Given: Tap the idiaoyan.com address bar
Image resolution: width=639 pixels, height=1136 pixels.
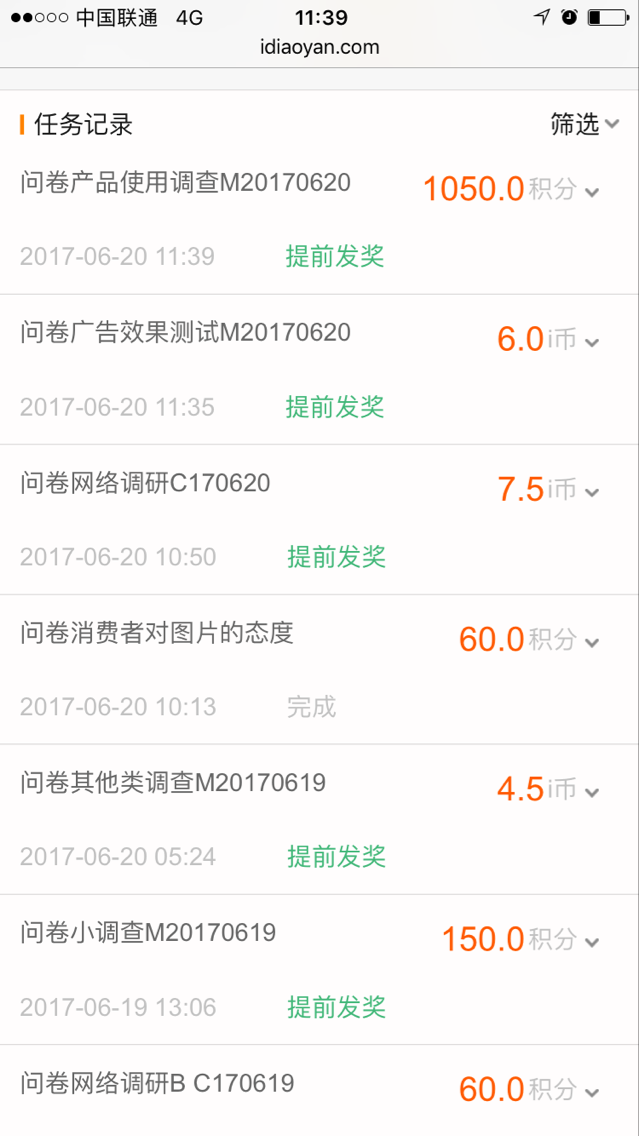Looking at the screenshot, I should coord(319,47).
